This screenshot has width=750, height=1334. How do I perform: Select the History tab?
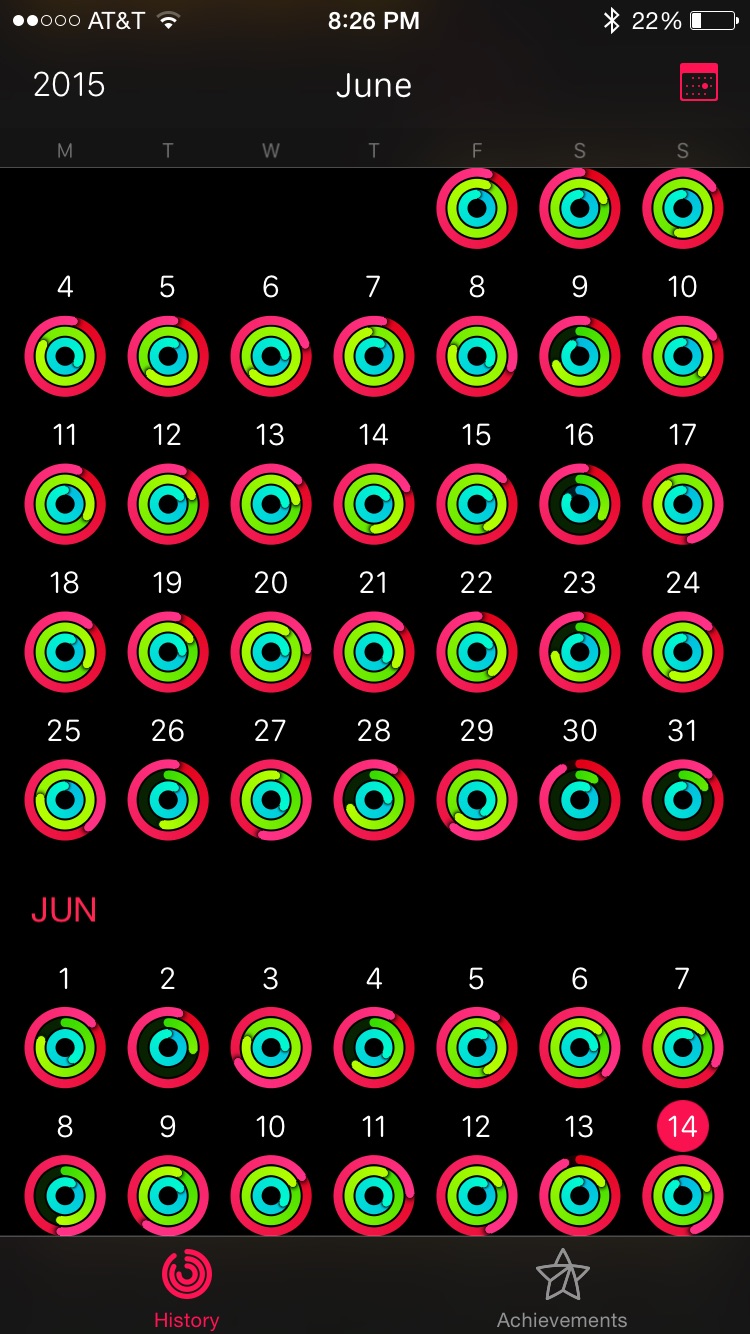(x=186, y=1287)
